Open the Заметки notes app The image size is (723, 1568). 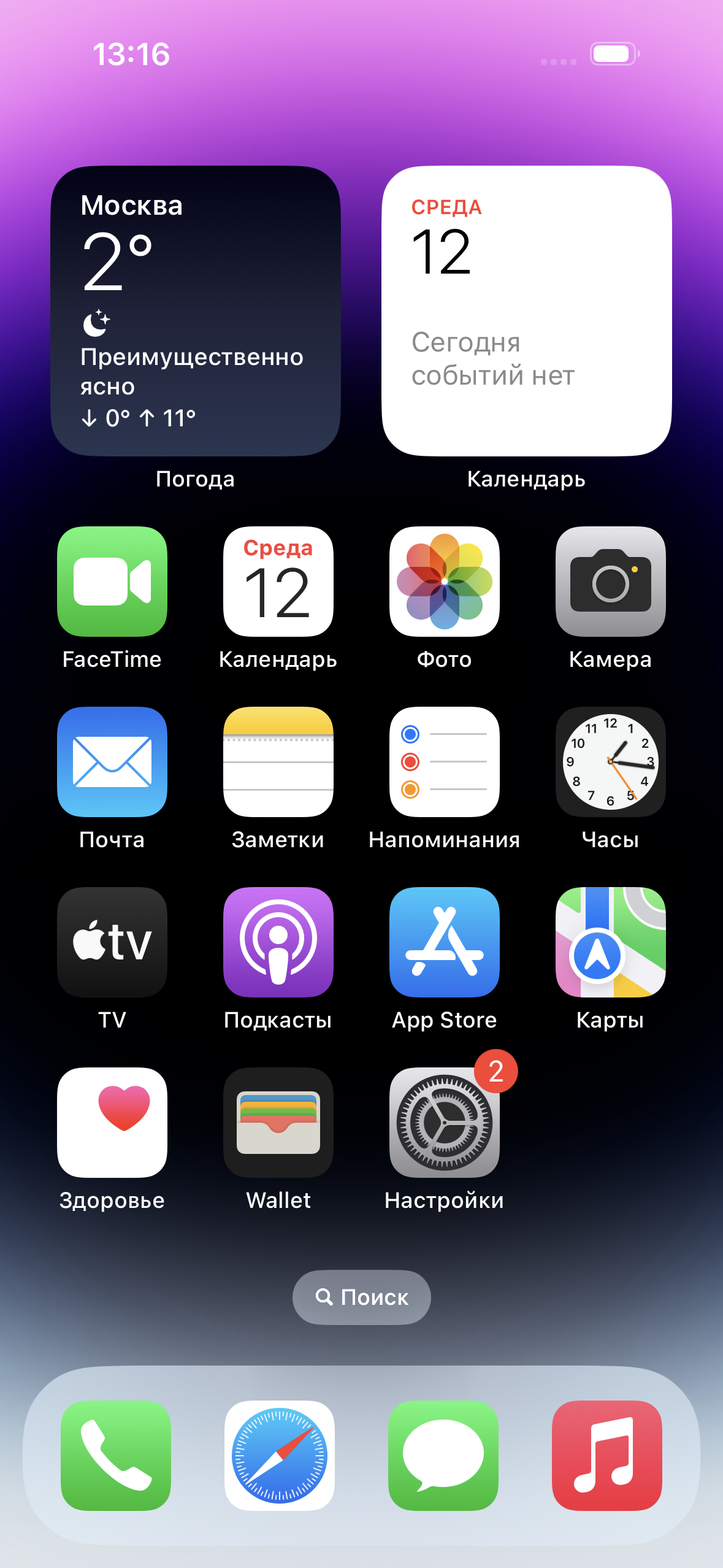(x=278, y=761)
